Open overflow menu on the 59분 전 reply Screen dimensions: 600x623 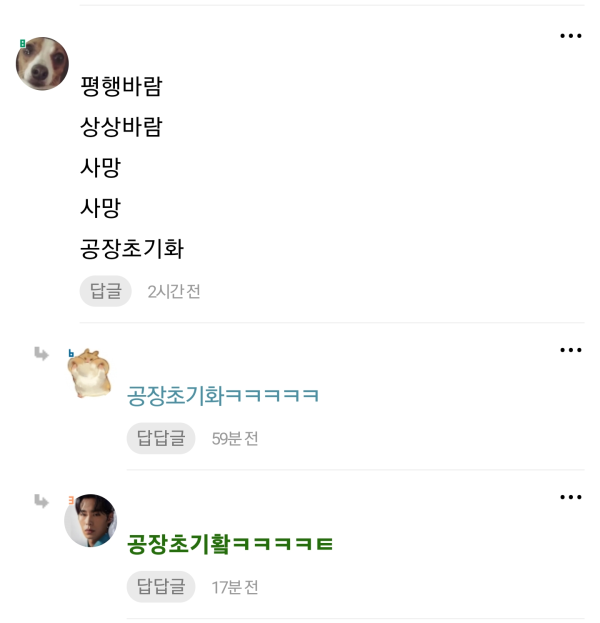tap(570, 350)
